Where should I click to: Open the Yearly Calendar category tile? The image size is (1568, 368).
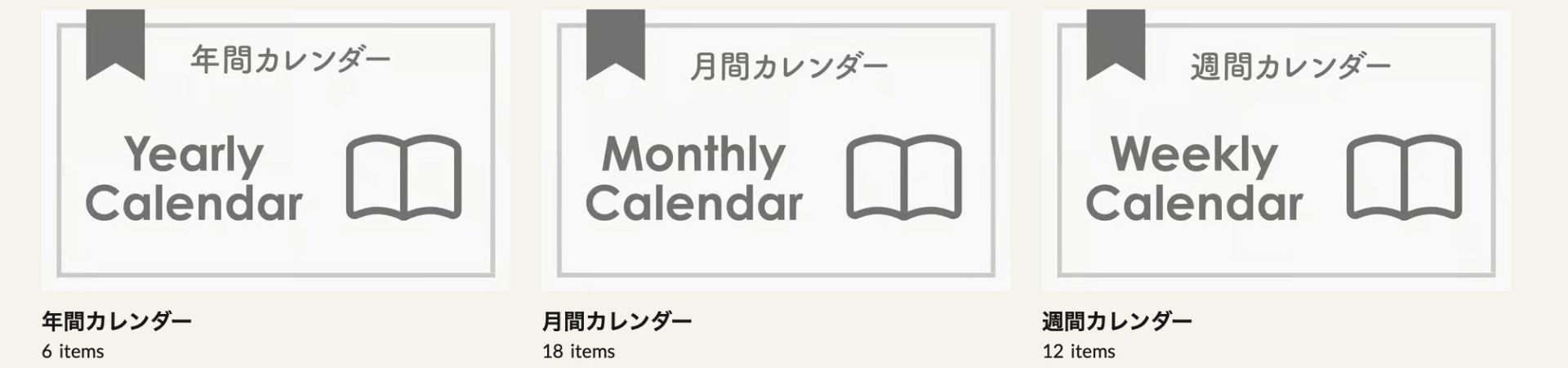coord(276,151)
